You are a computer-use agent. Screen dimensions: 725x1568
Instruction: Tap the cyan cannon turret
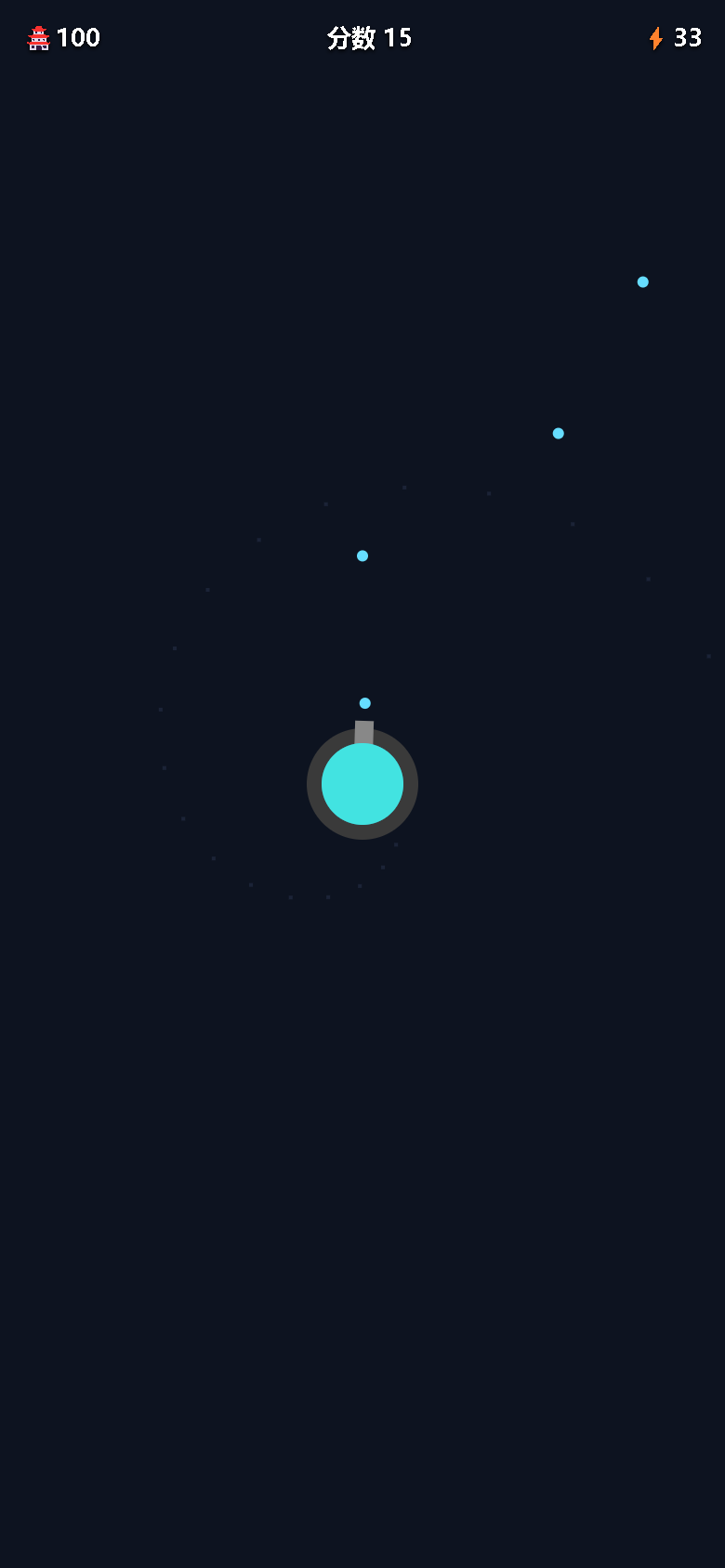362,782
